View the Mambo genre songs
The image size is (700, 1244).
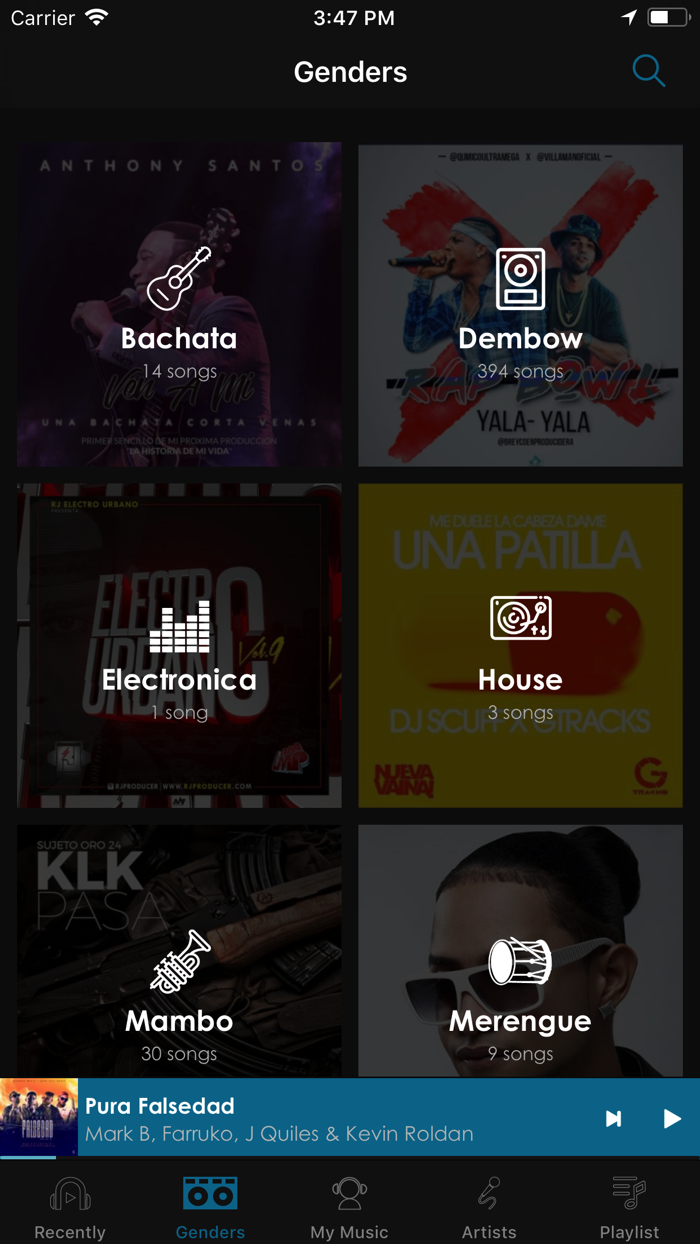coord(179,951)
